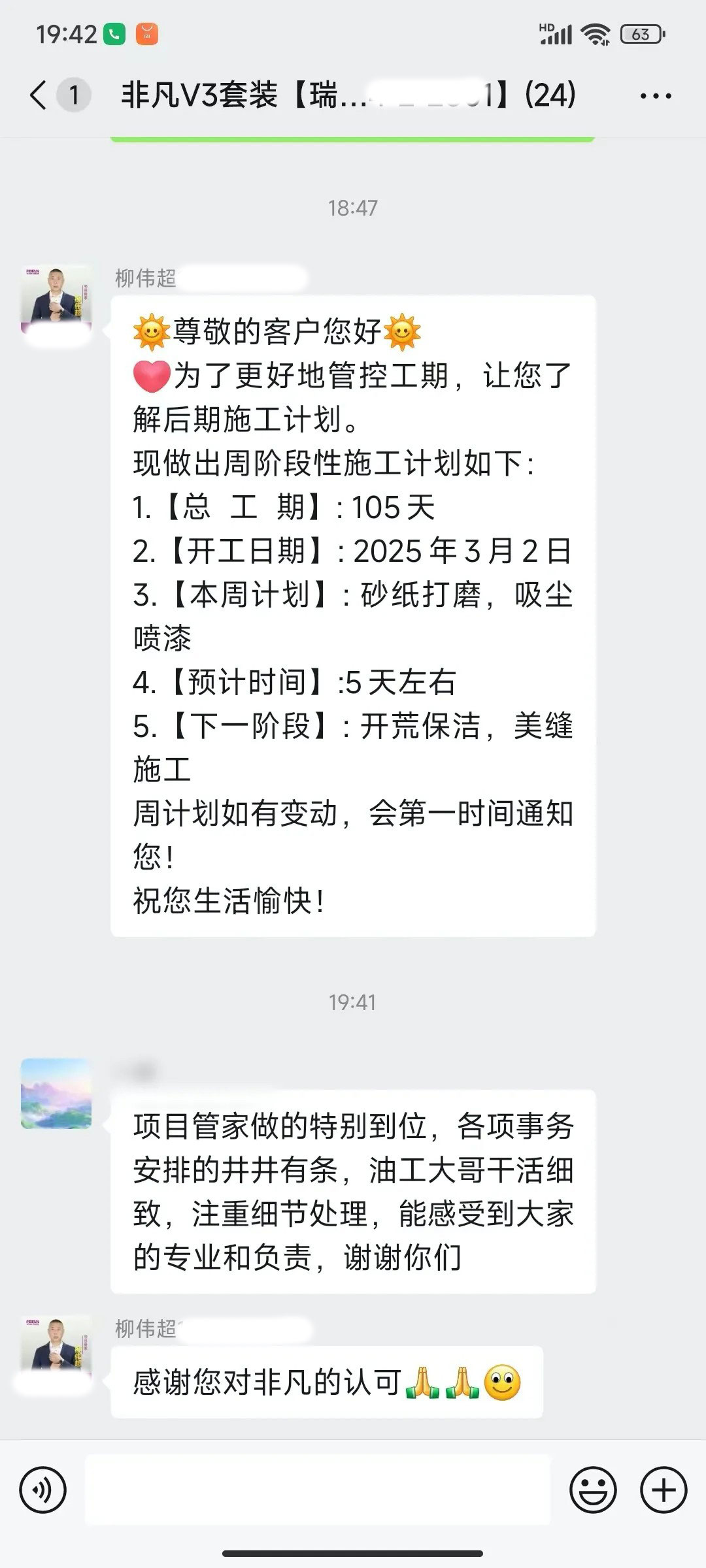Open the group chat overflow menu
706x1568 pixels.
(655, 96)
